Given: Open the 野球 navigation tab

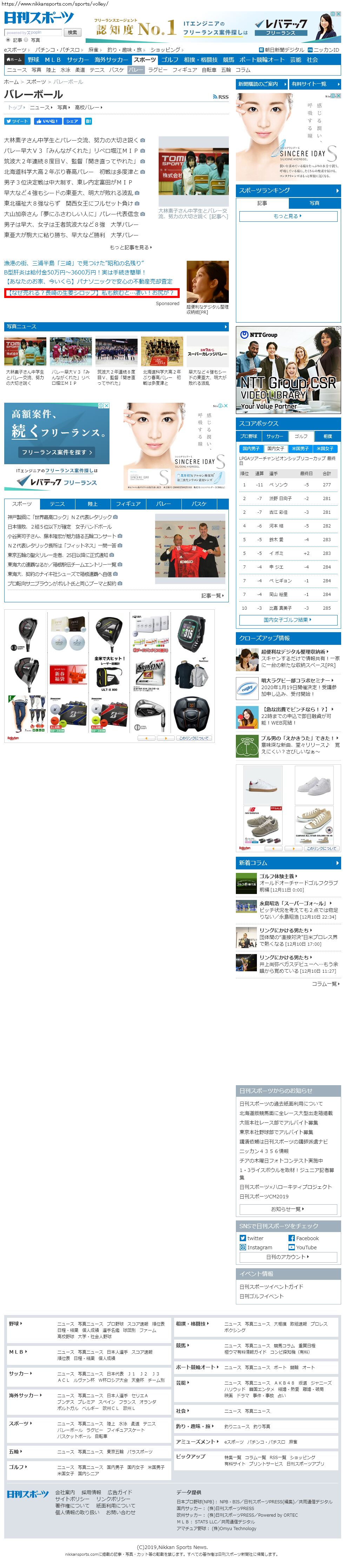Looking at the screenshot, I should (x=33, y=60).
